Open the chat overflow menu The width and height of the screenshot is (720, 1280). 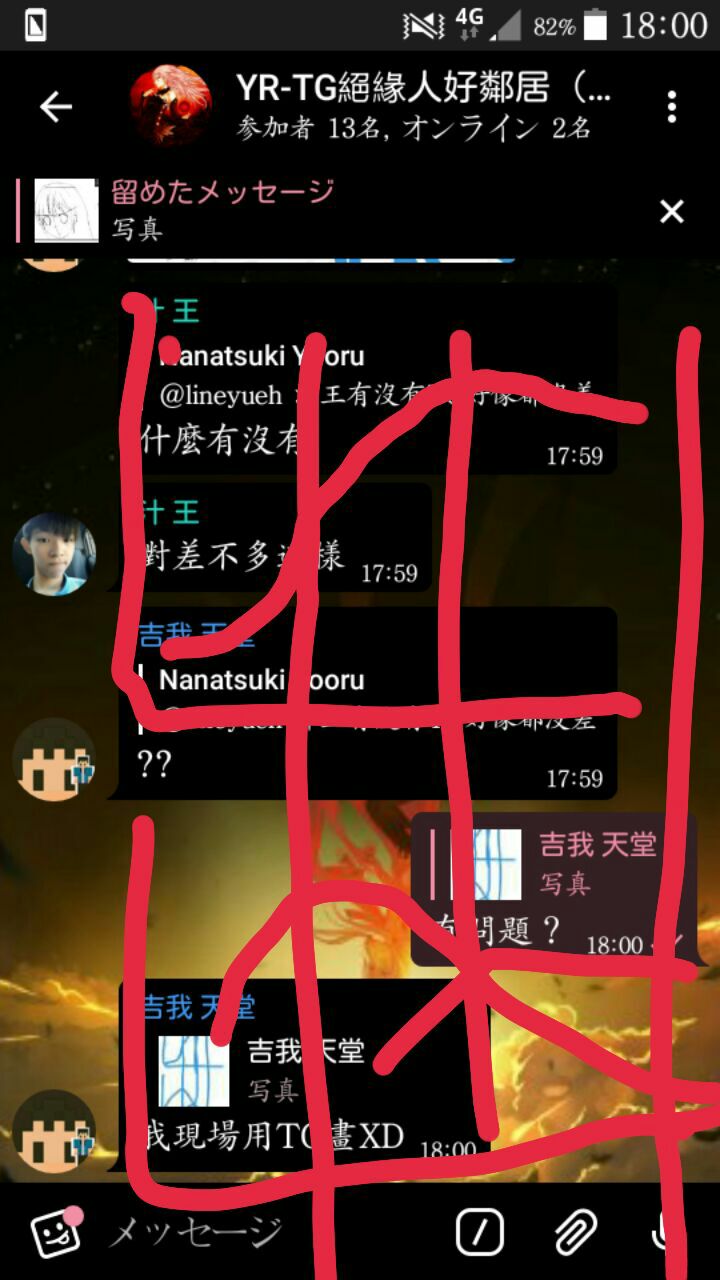point(672,107)
